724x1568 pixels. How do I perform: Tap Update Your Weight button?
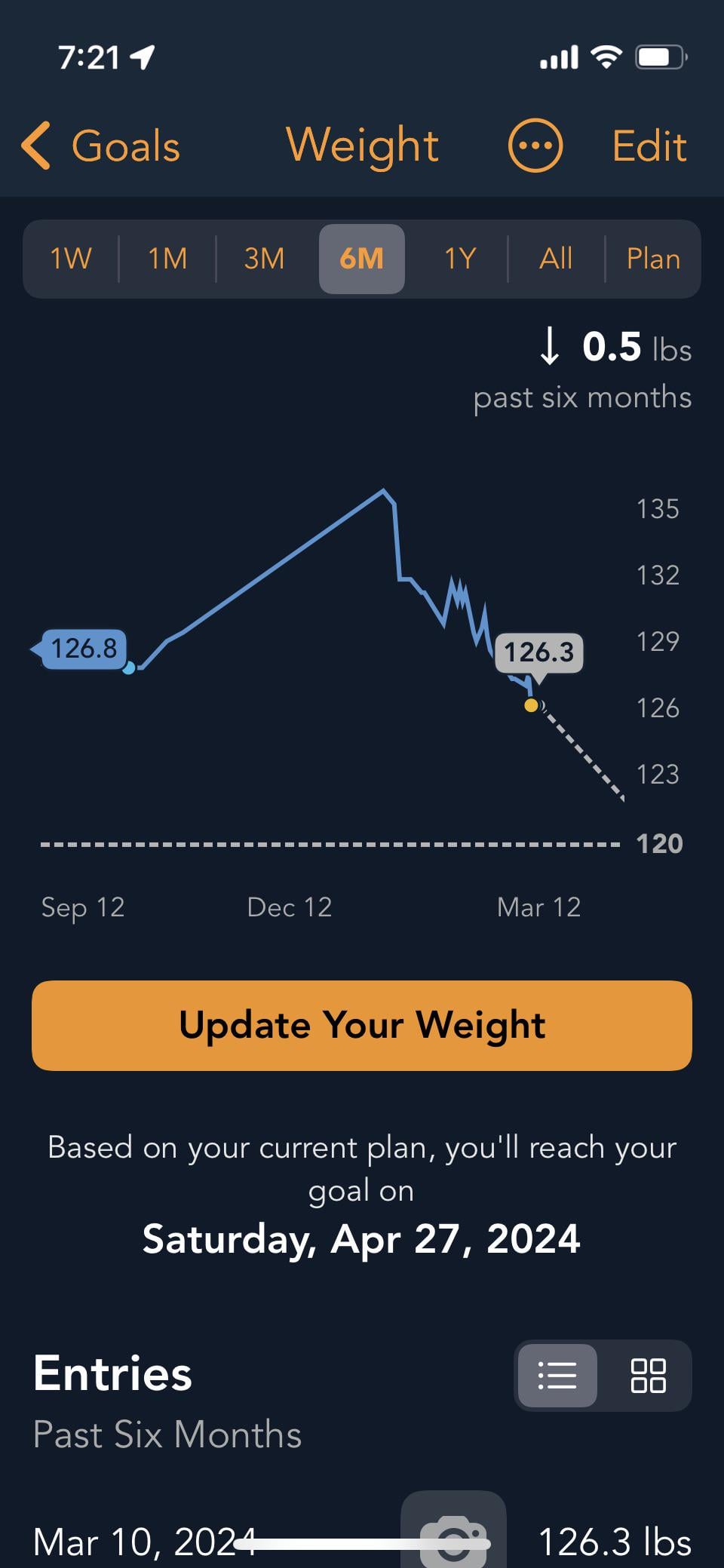(362, 1025)
